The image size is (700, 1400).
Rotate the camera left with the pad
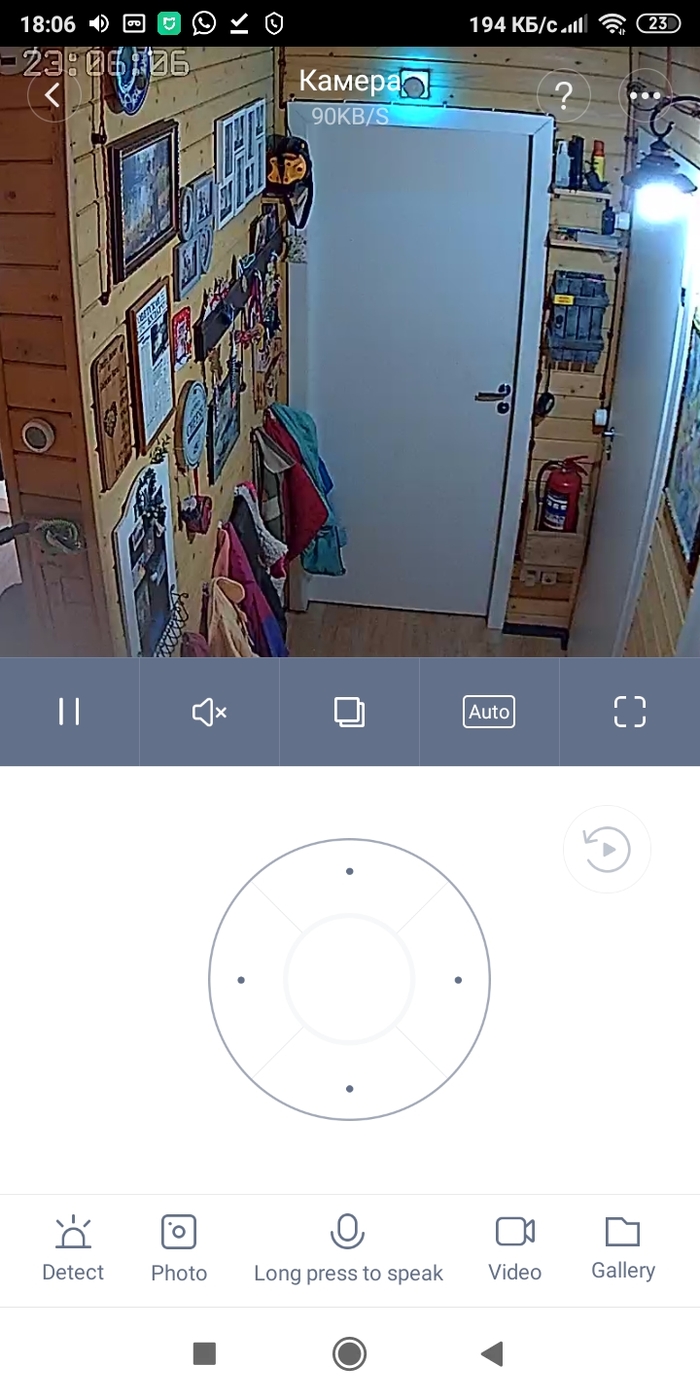click(x=241, y=980)
